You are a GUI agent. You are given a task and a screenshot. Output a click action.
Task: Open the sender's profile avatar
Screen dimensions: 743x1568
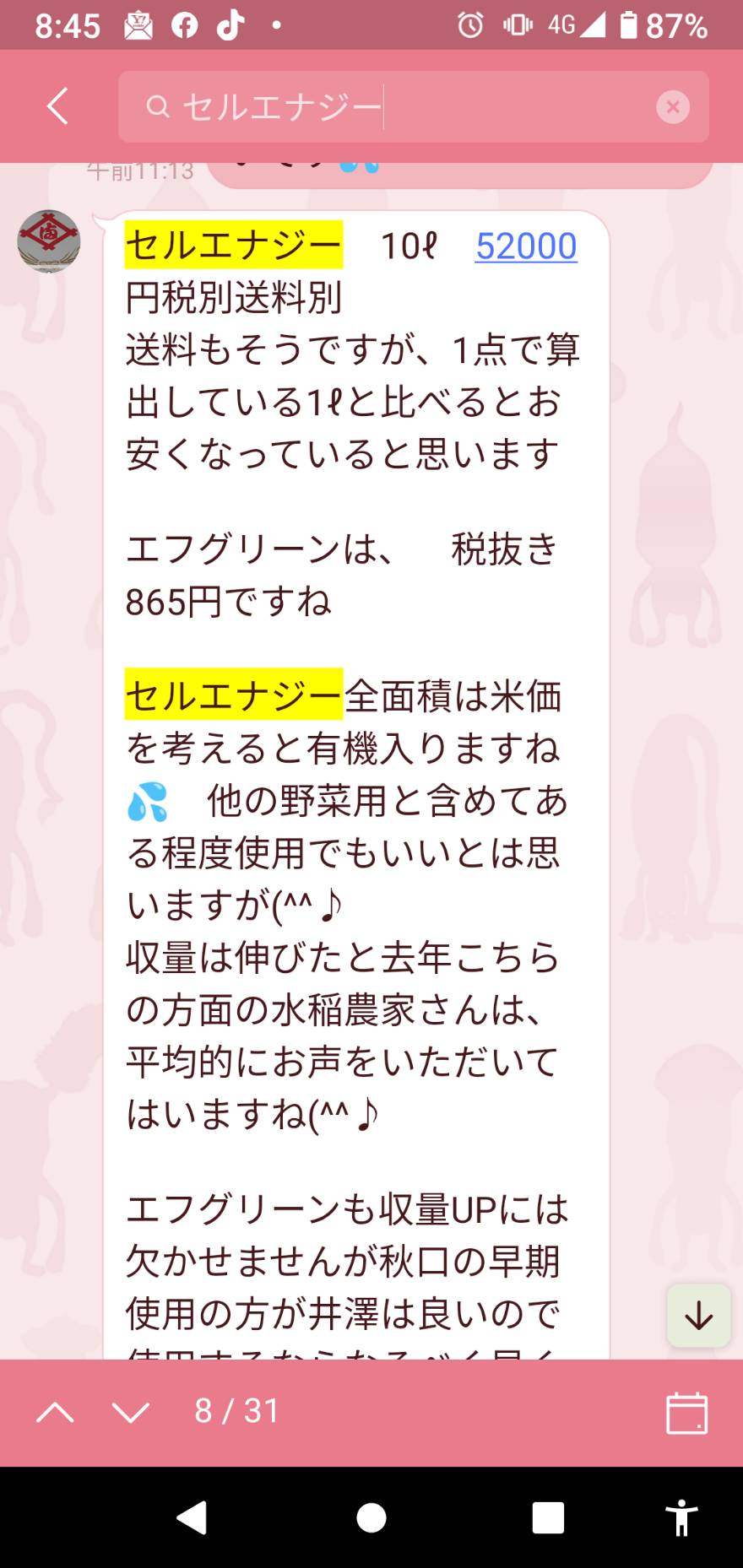tap(49, 241)
